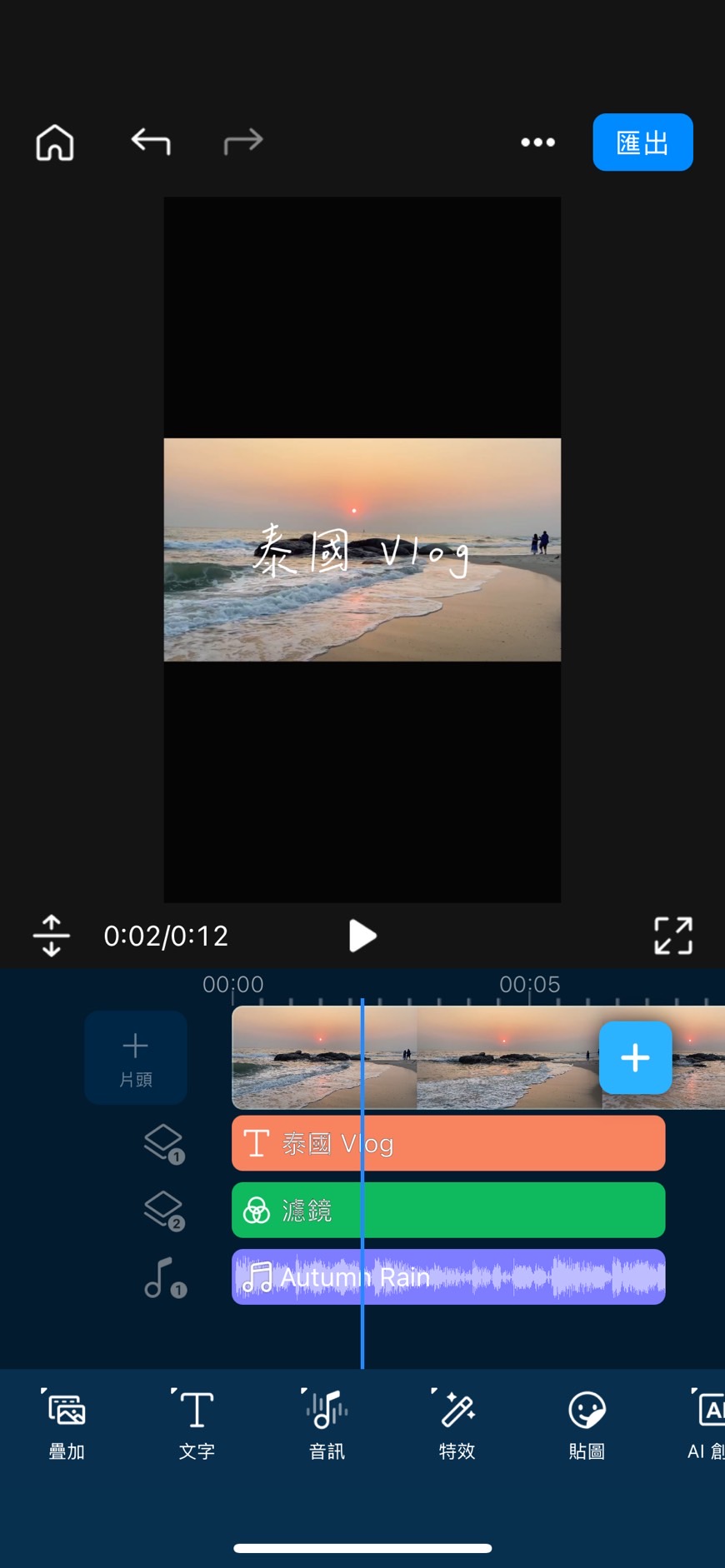725x1568 pixels.
Task: Expand the timeline height icon
Action: click(52, 936)
